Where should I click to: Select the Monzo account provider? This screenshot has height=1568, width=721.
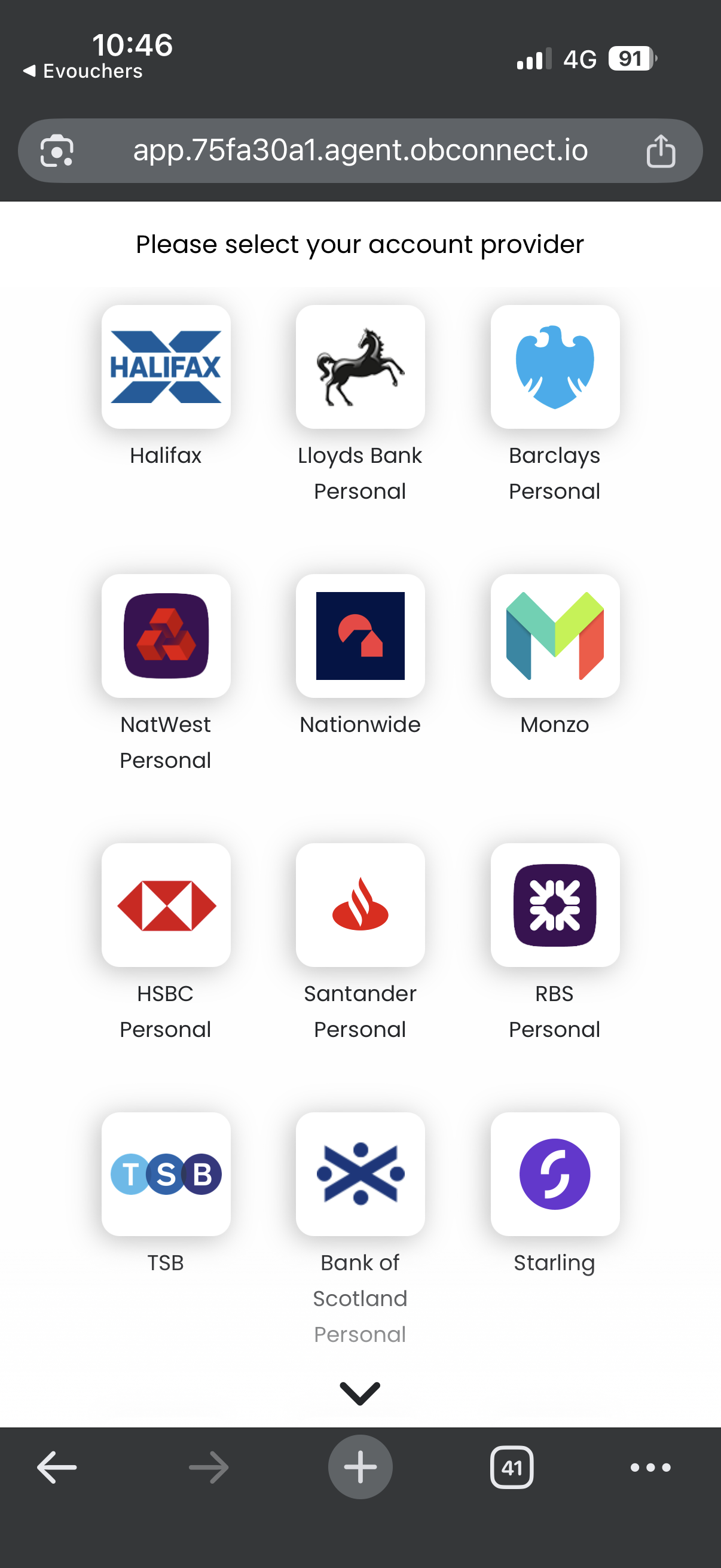coord(555,636)
